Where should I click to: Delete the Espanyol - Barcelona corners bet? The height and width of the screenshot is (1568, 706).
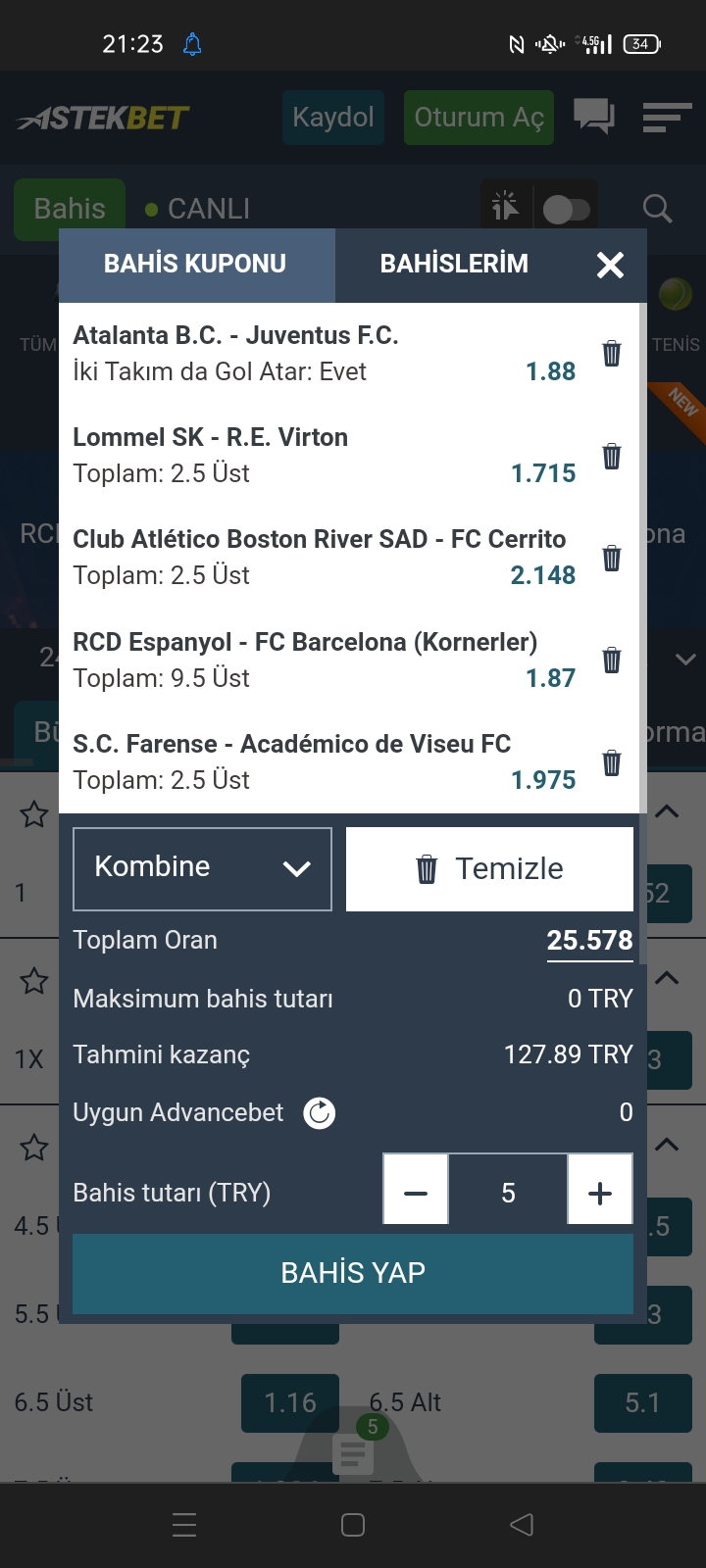[x=611, y=660]
